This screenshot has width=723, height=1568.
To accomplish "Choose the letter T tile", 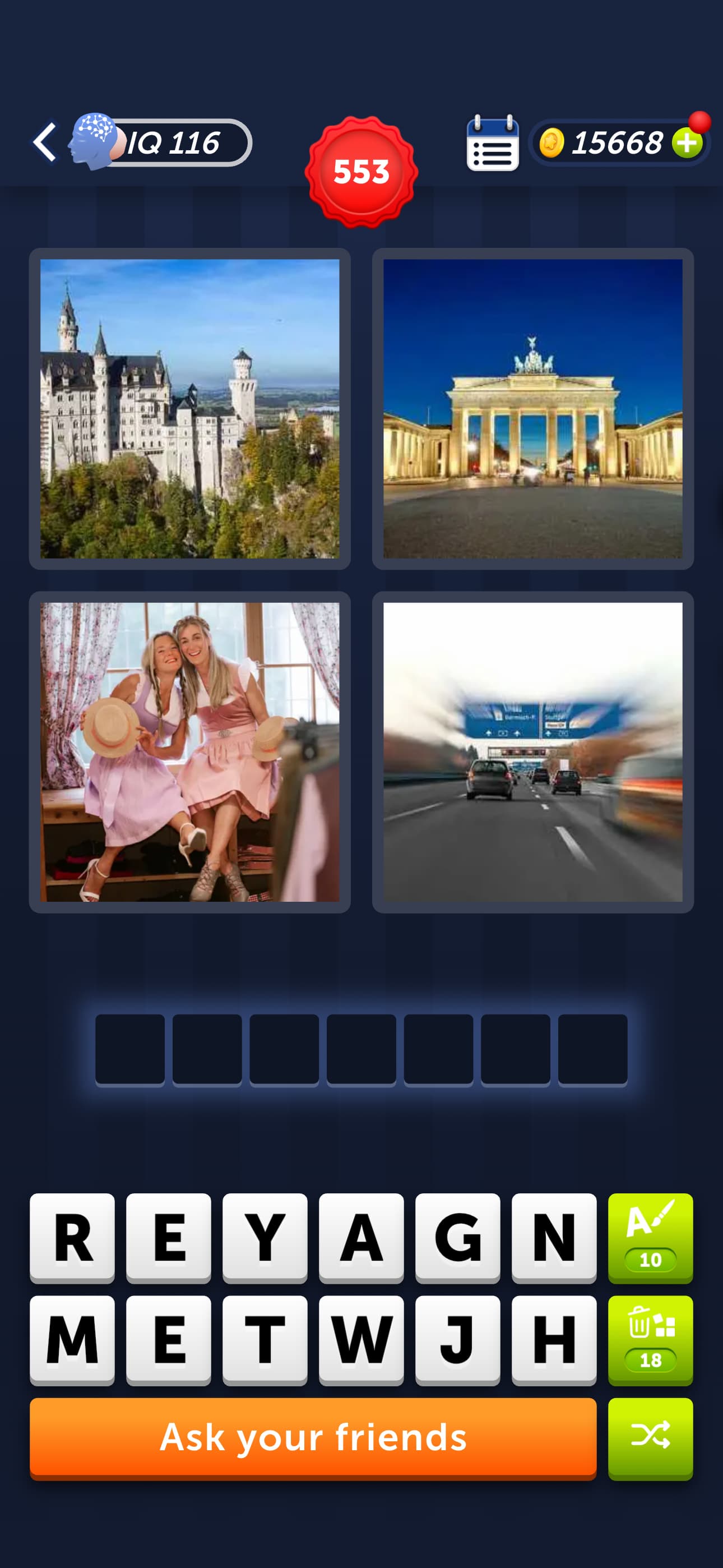I will [x=265, y=1339].
